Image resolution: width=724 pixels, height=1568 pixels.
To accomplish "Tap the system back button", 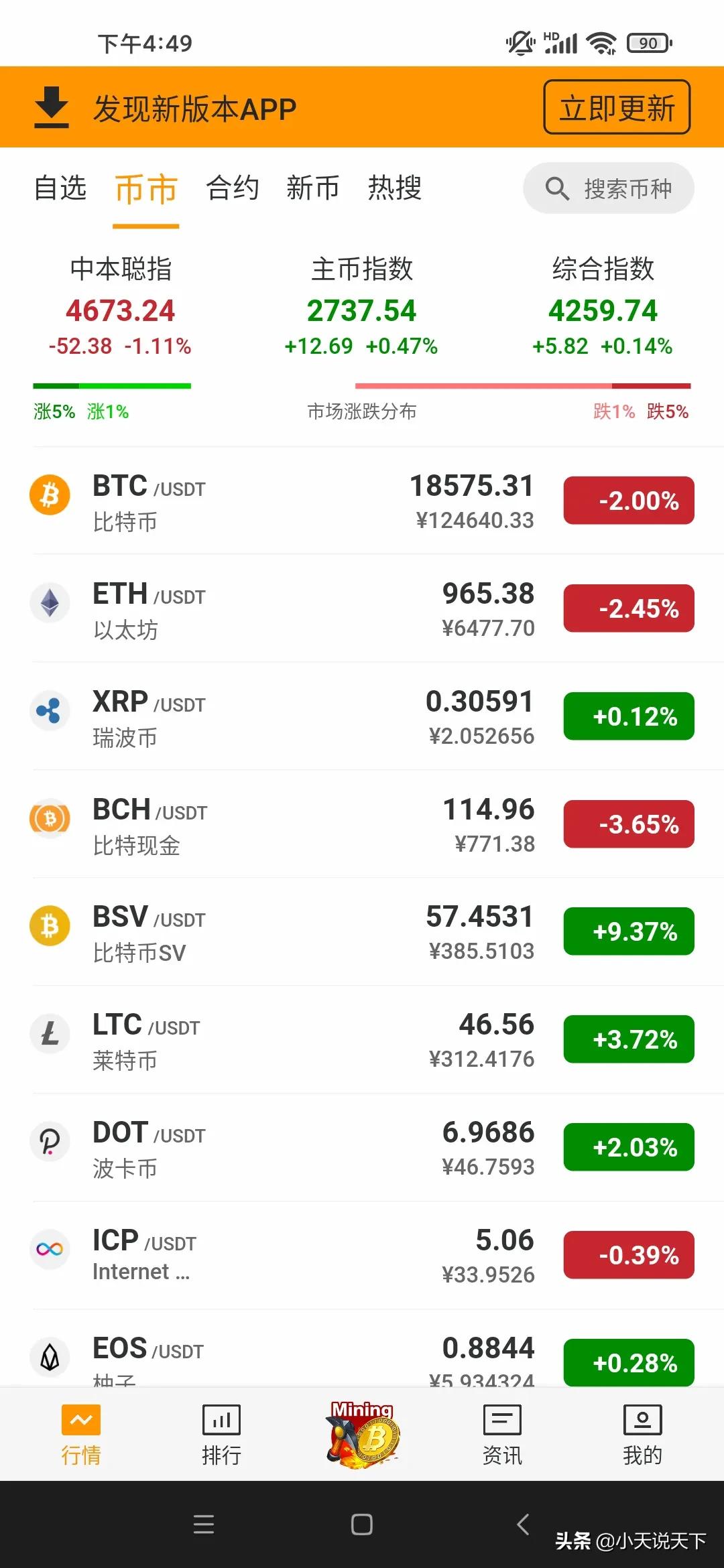I will (x=523, y=1524).
